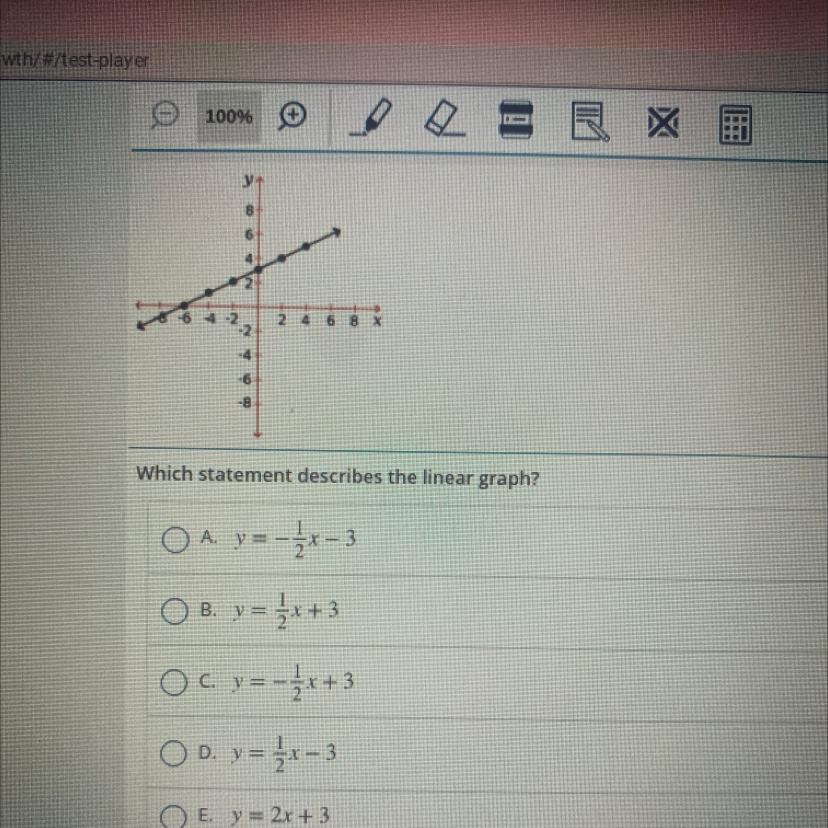The height and width of the screenshot is (828, 828).
Task: Select the highlighter tool
Action: coord(371,119)
